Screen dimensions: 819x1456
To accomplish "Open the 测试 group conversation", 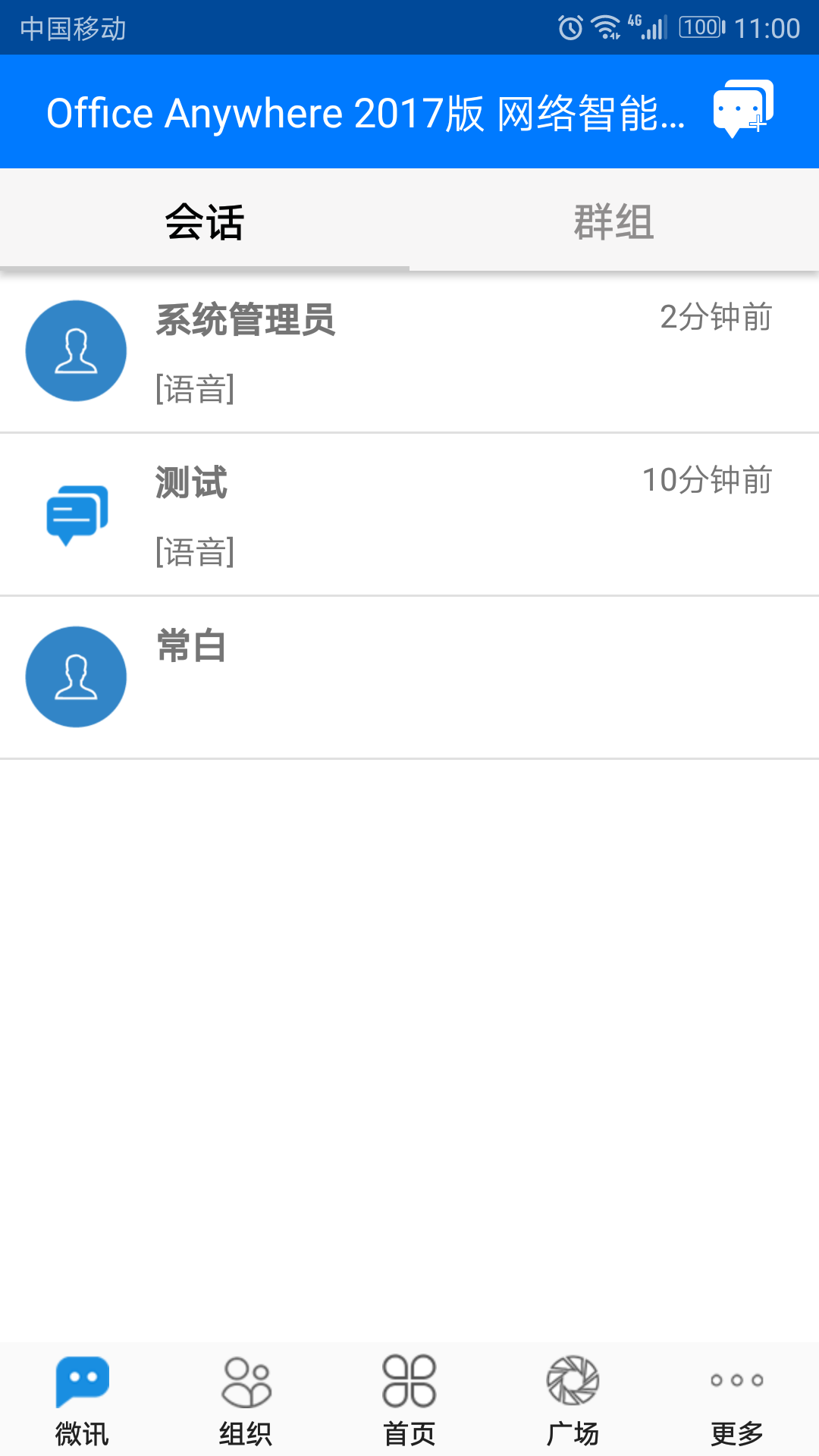I will pyautogui.click(x=409, y=515).
